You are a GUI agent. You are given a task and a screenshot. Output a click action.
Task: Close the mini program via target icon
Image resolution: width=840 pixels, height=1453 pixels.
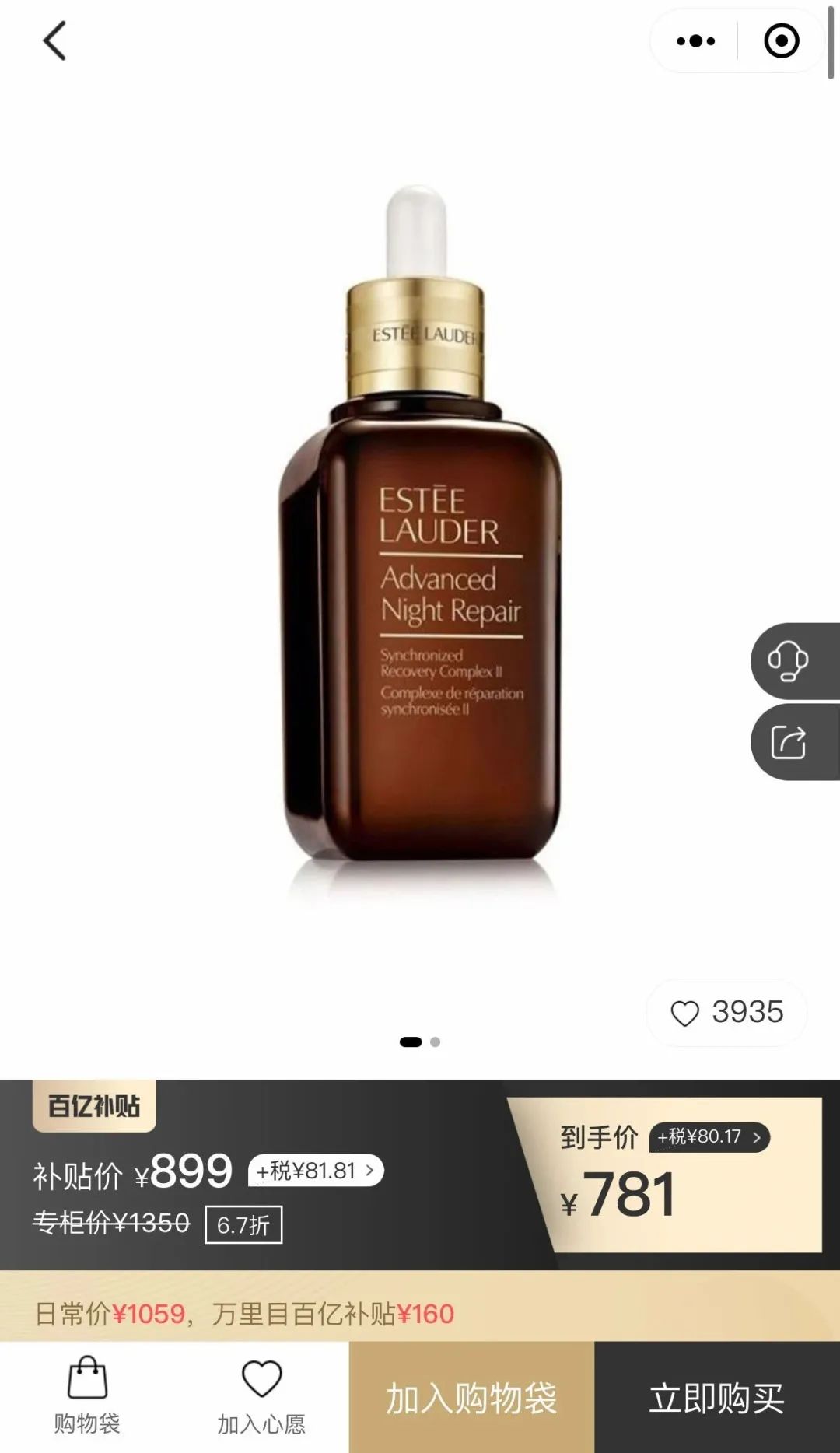(781, 41)
